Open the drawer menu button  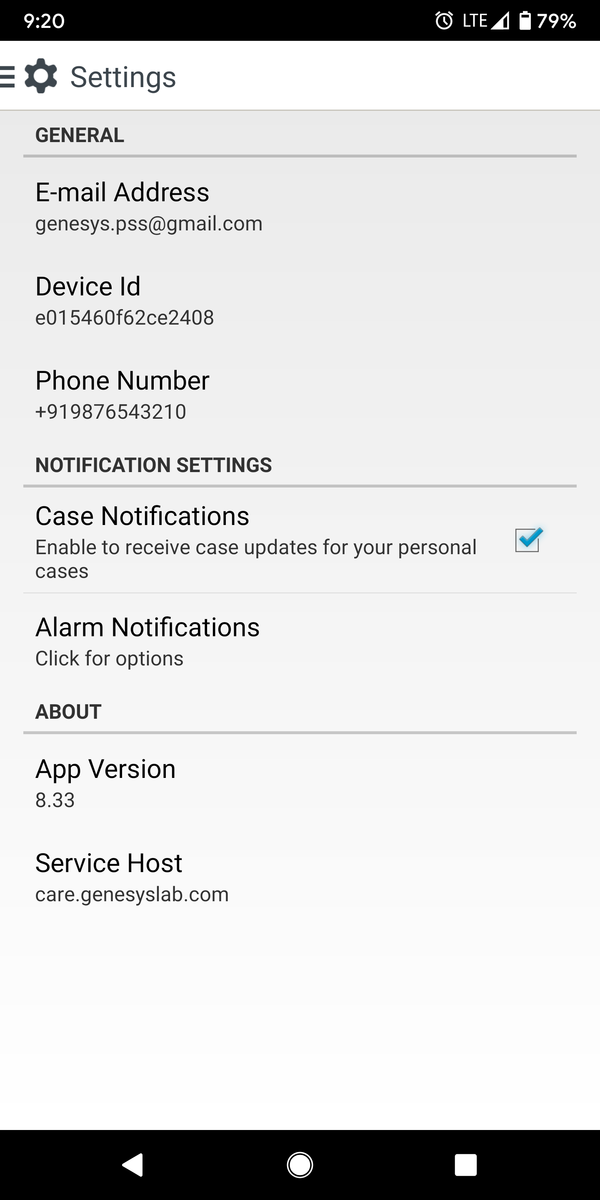[8, 76]
